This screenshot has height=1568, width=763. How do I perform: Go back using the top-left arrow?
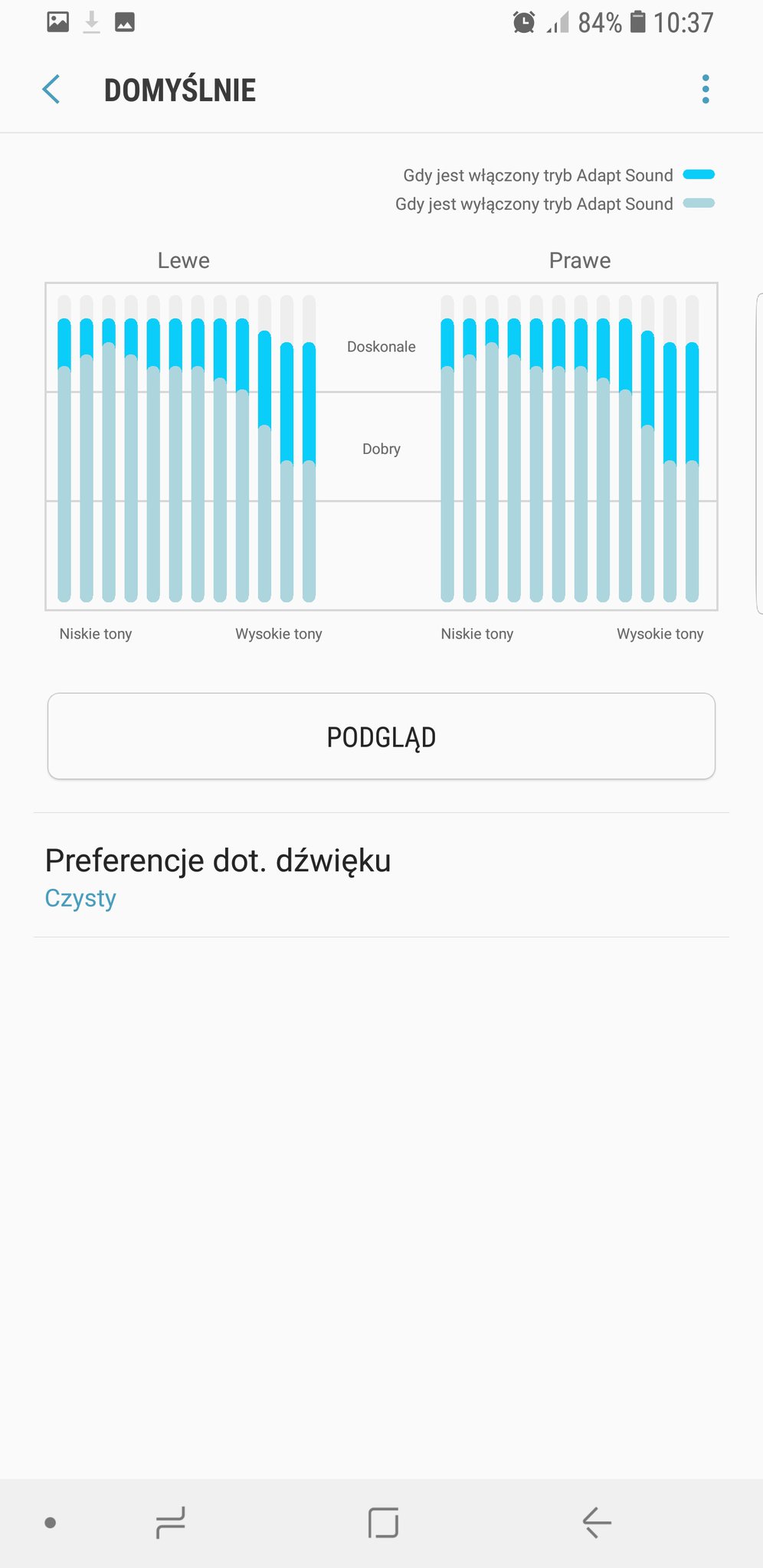click(x=51, y=90)
